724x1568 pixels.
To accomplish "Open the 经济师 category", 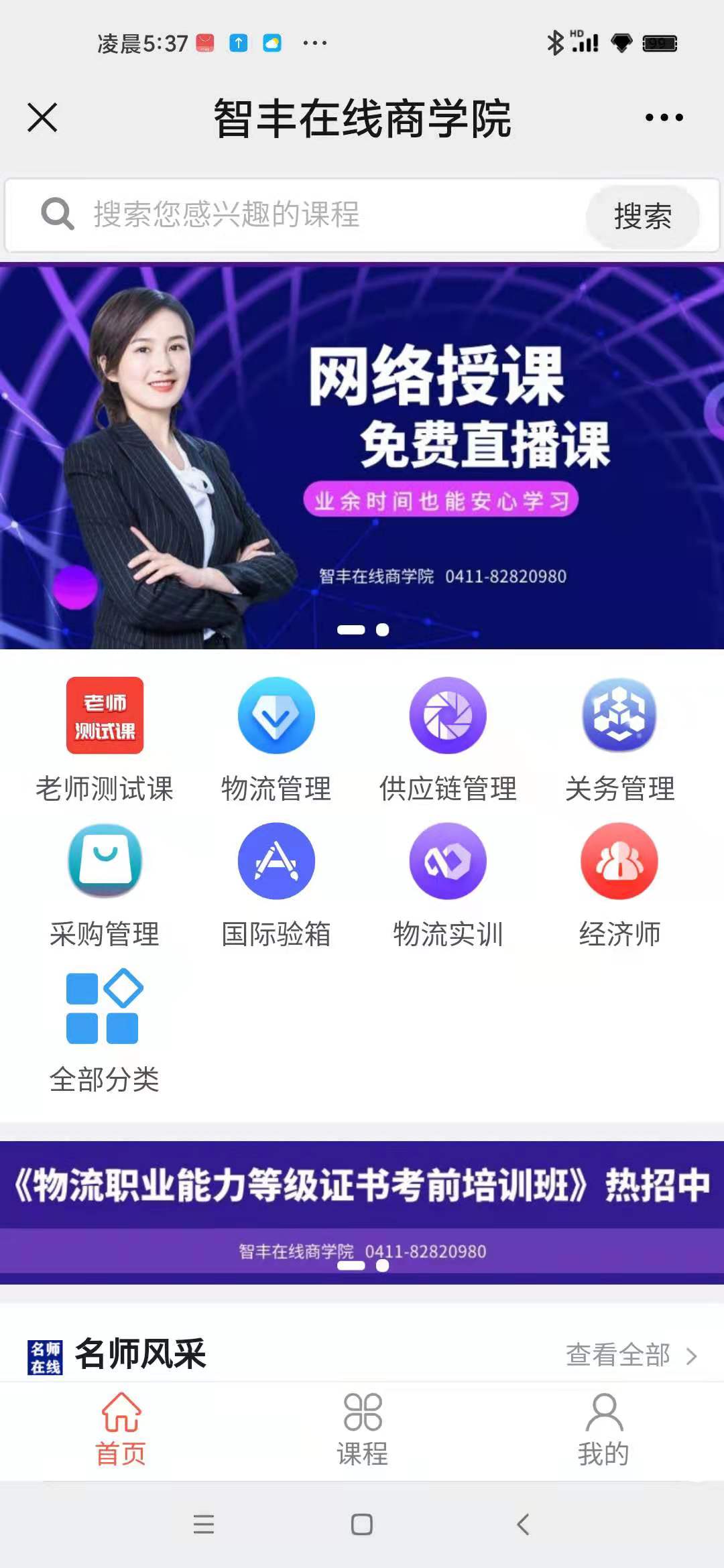I will tap(619, 885).
